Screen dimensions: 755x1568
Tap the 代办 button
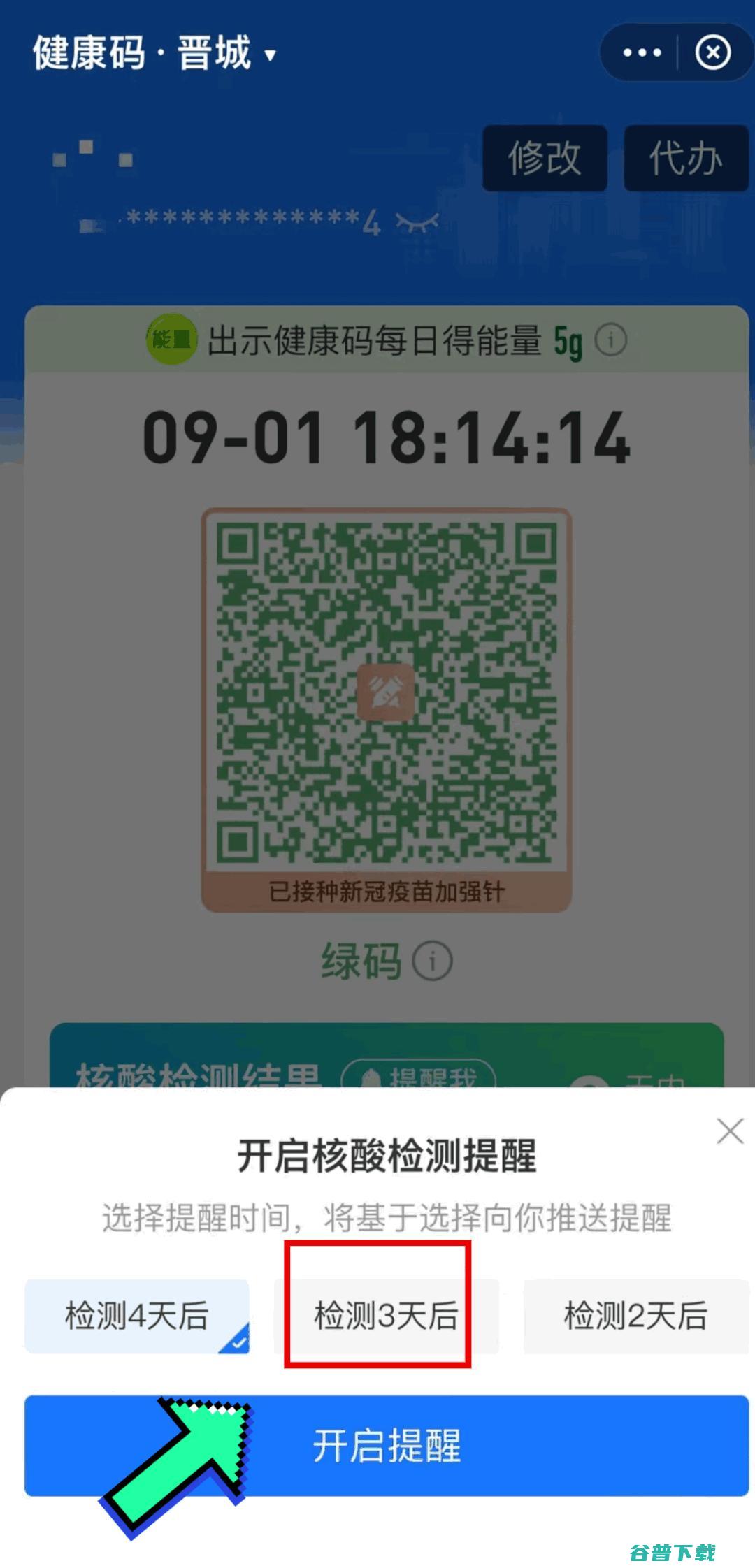[x=685, y=158]
